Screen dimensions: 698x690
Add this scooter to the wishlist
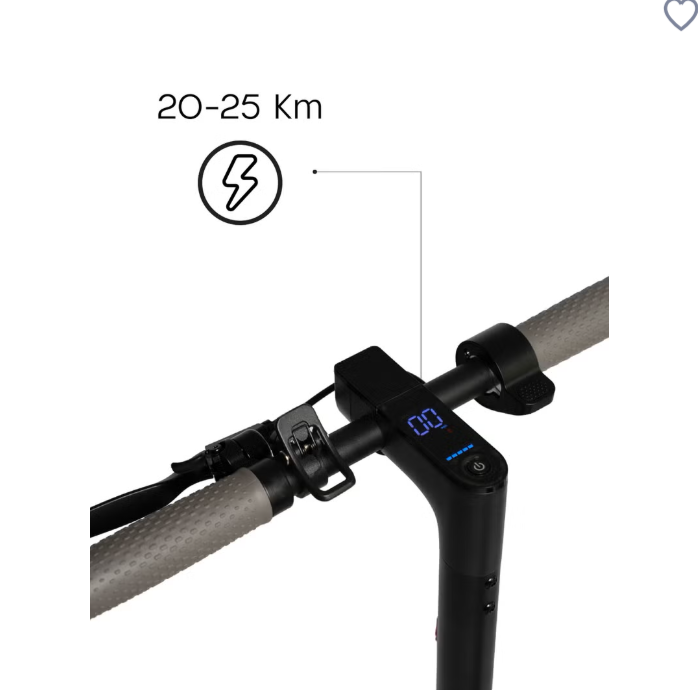click(x=681, y=14)
